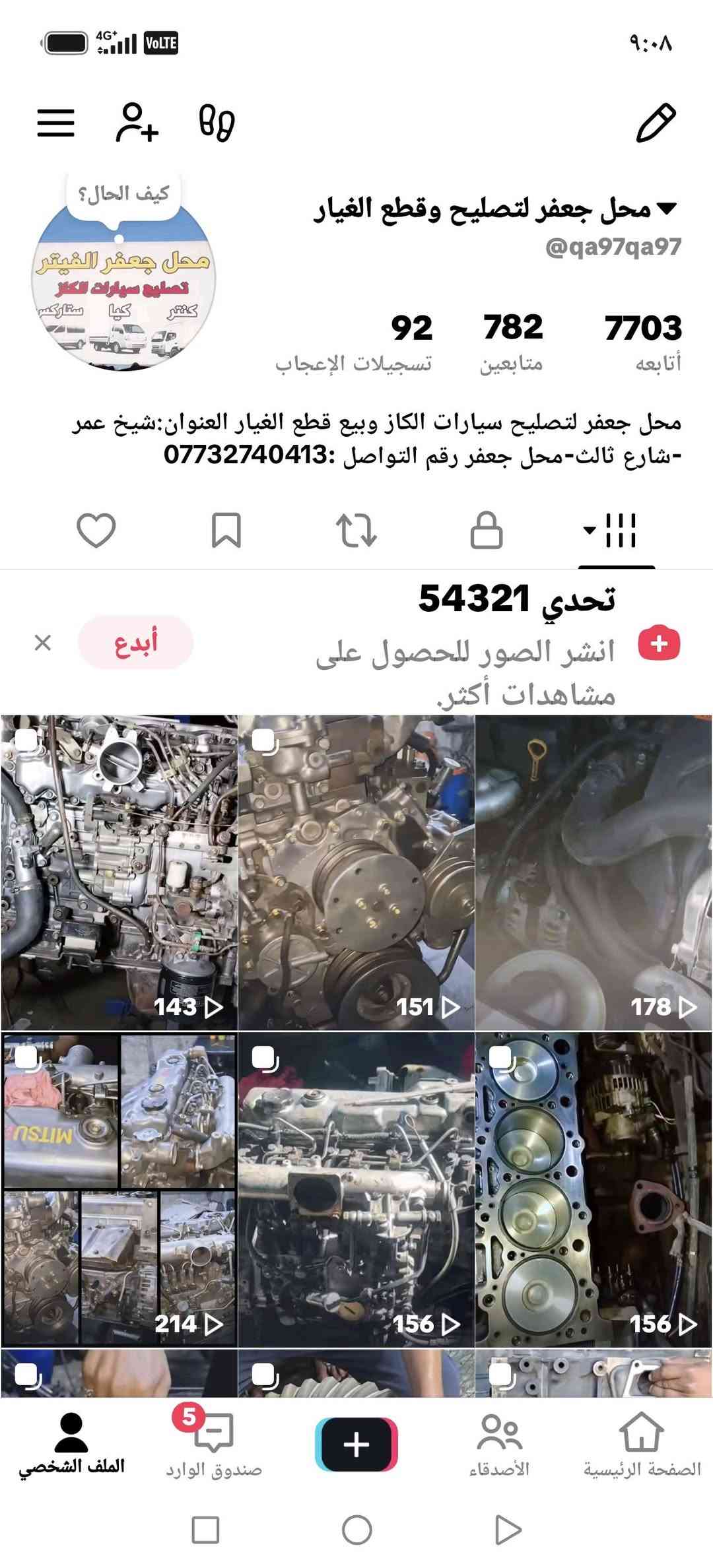The image size is (713, 1568).
Task: Tap the أبدع button
Action: (x=135, y=642)
